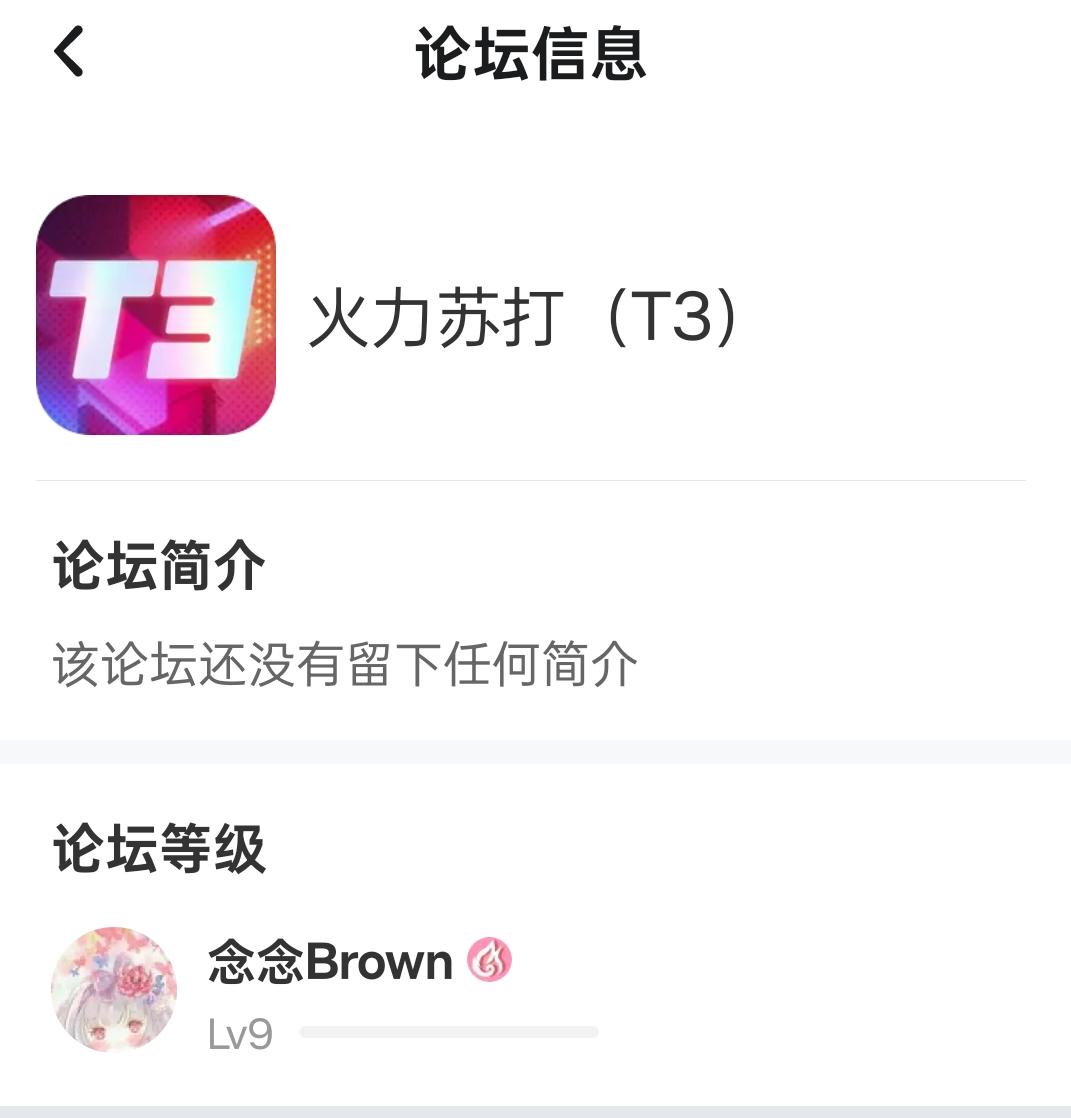Screen dimensions: 1071x1118
Task: Click the floral avatar image
Action: click(x=113, y=989)
